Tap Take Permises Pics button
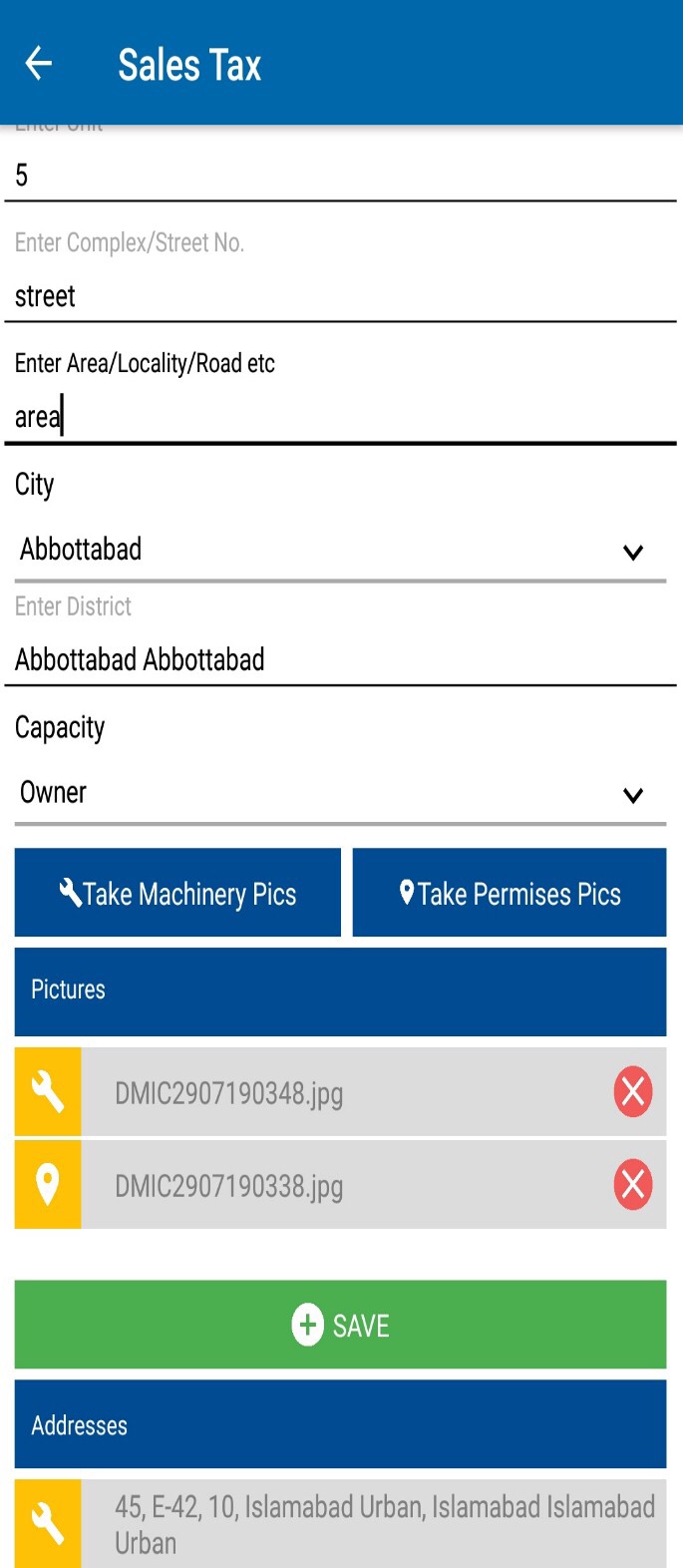Viewport: 683px width, 1568px height. click(509, 893)
